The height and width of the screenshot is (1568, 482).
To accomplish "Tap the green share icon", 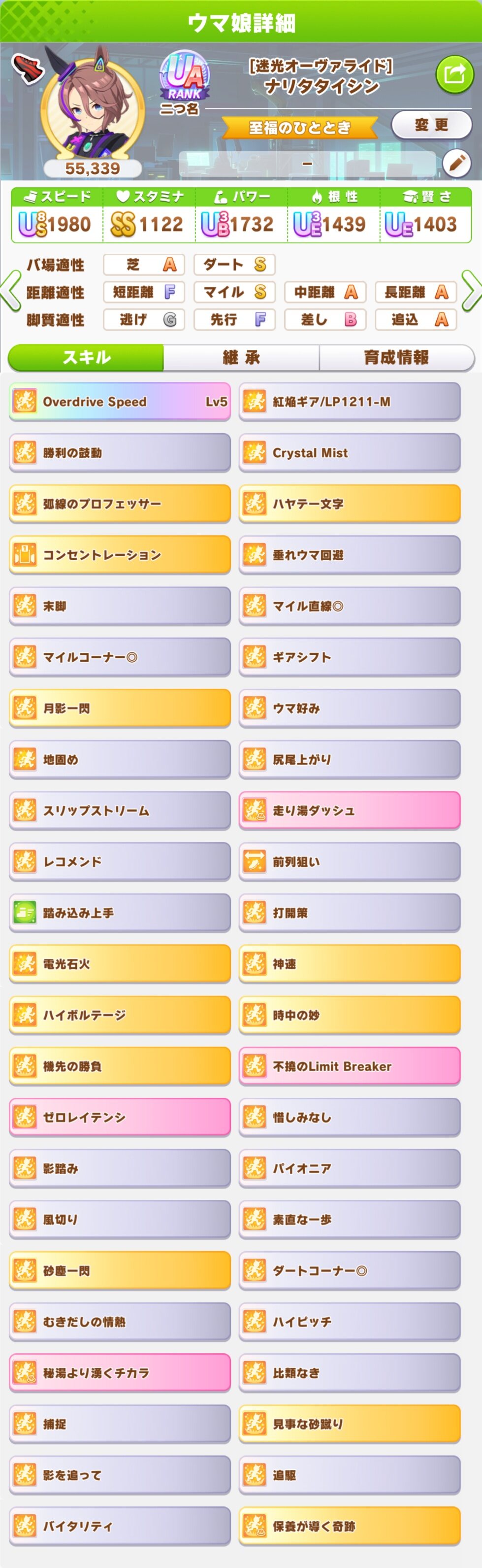I will coord(454,74).
